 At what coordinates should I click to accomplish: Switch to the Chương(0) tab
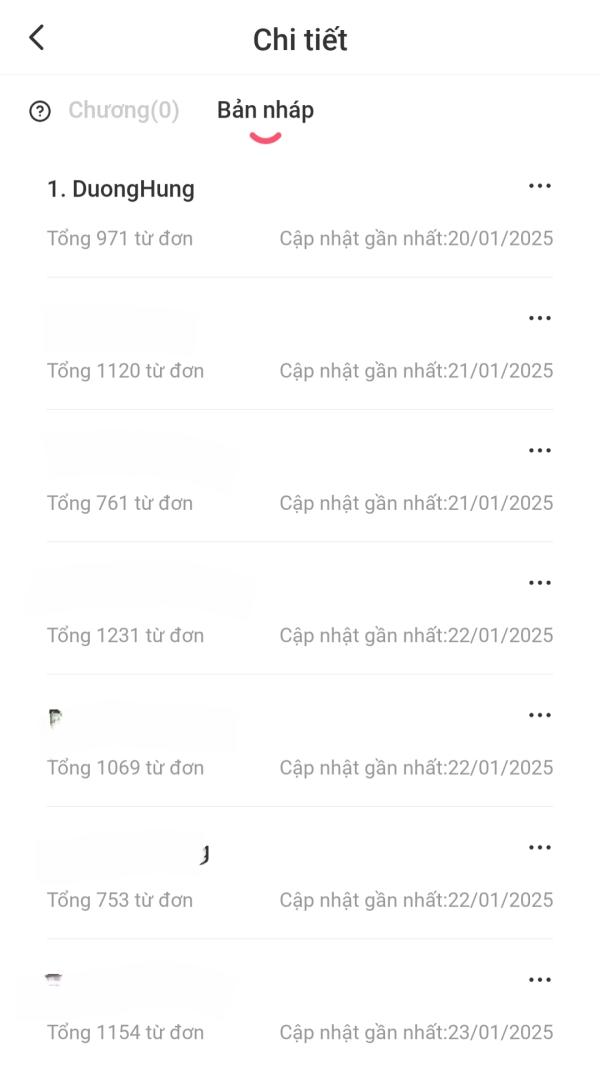pos(123,111)
